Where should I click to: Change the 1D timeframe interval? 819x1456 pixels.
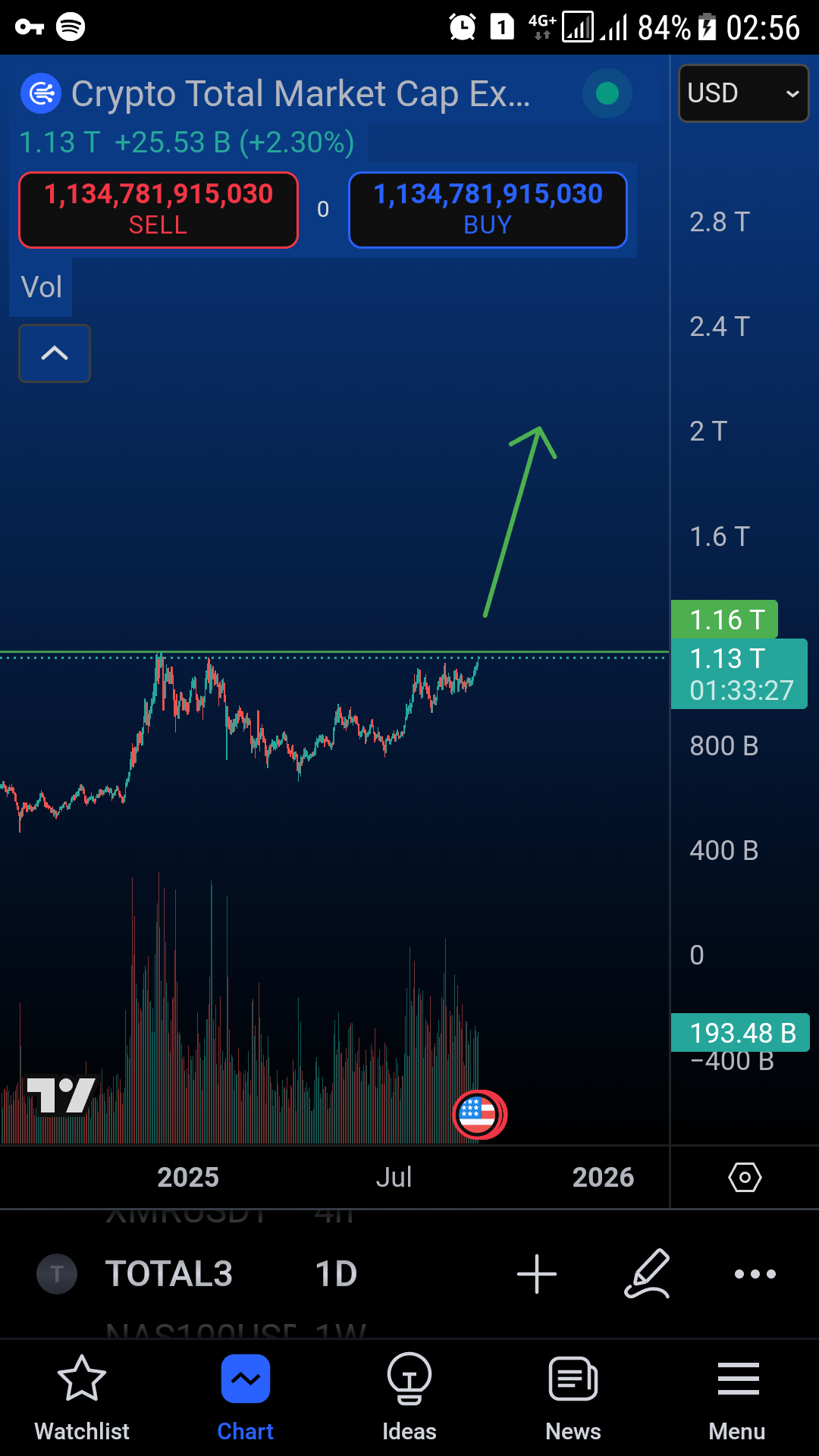[336, 1274]
